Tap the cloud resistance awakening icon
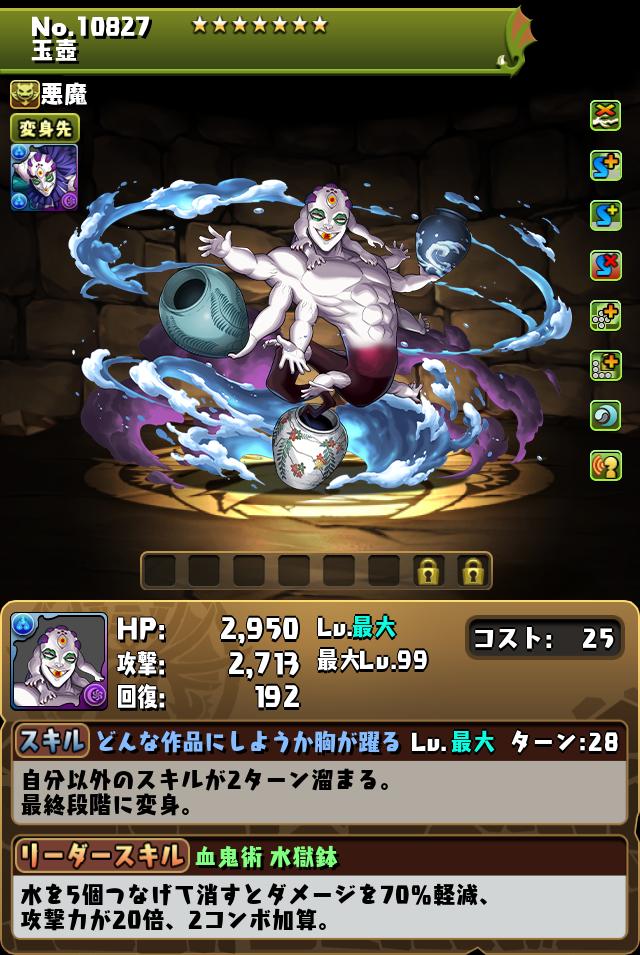 pos(605,115)
